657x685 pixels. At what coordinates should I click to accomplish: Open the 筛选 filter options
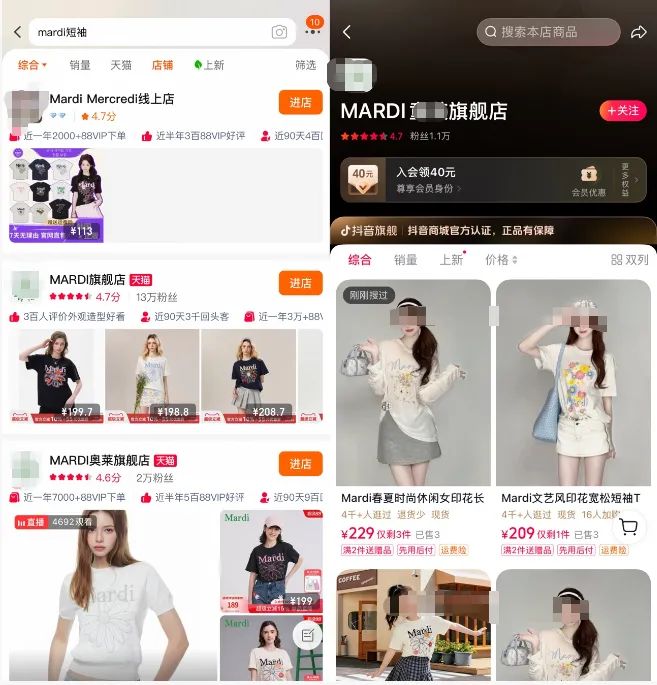tap(305, 65)
